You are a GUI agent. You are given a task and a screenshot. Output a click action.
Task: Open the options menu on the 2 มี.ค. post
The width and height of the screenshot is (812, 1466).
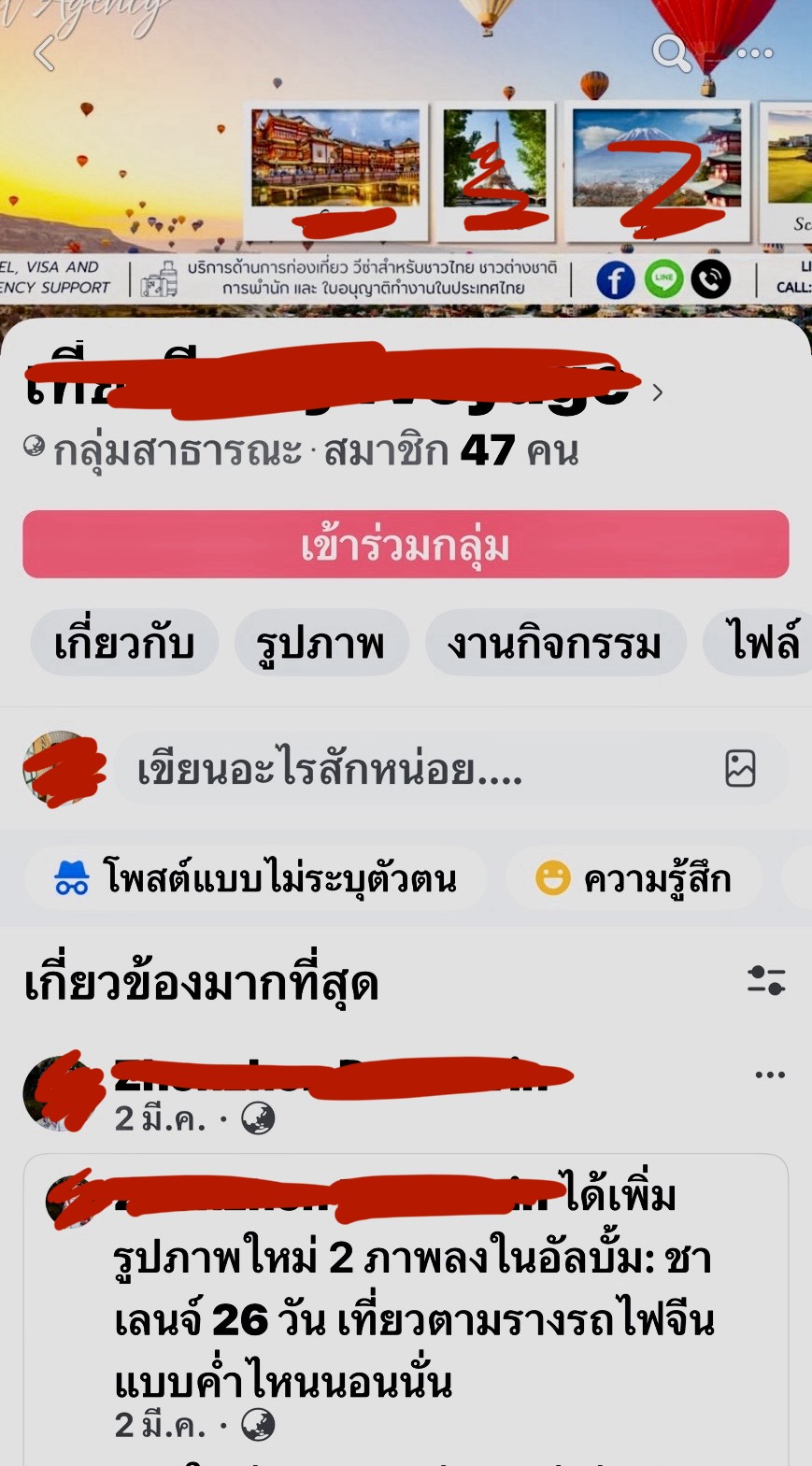(x=769, y=1075)
